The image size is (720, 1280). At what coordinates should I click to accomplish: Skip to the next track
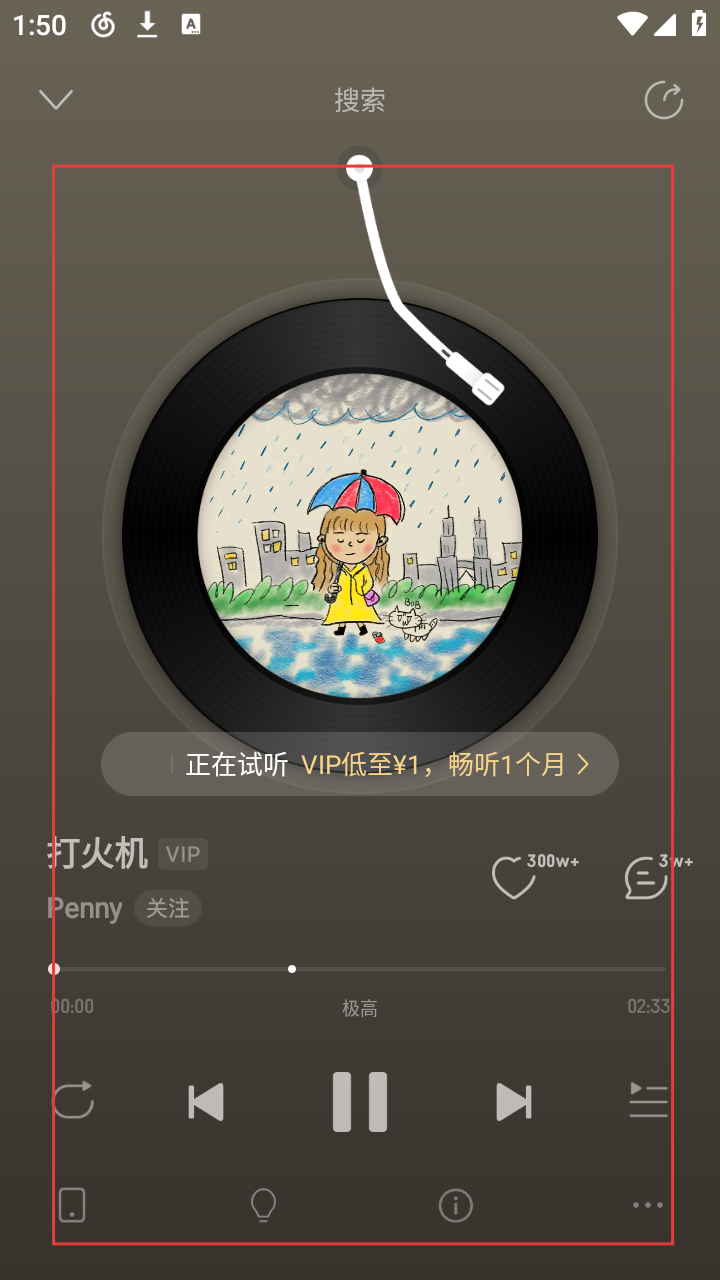(514, 1102)
